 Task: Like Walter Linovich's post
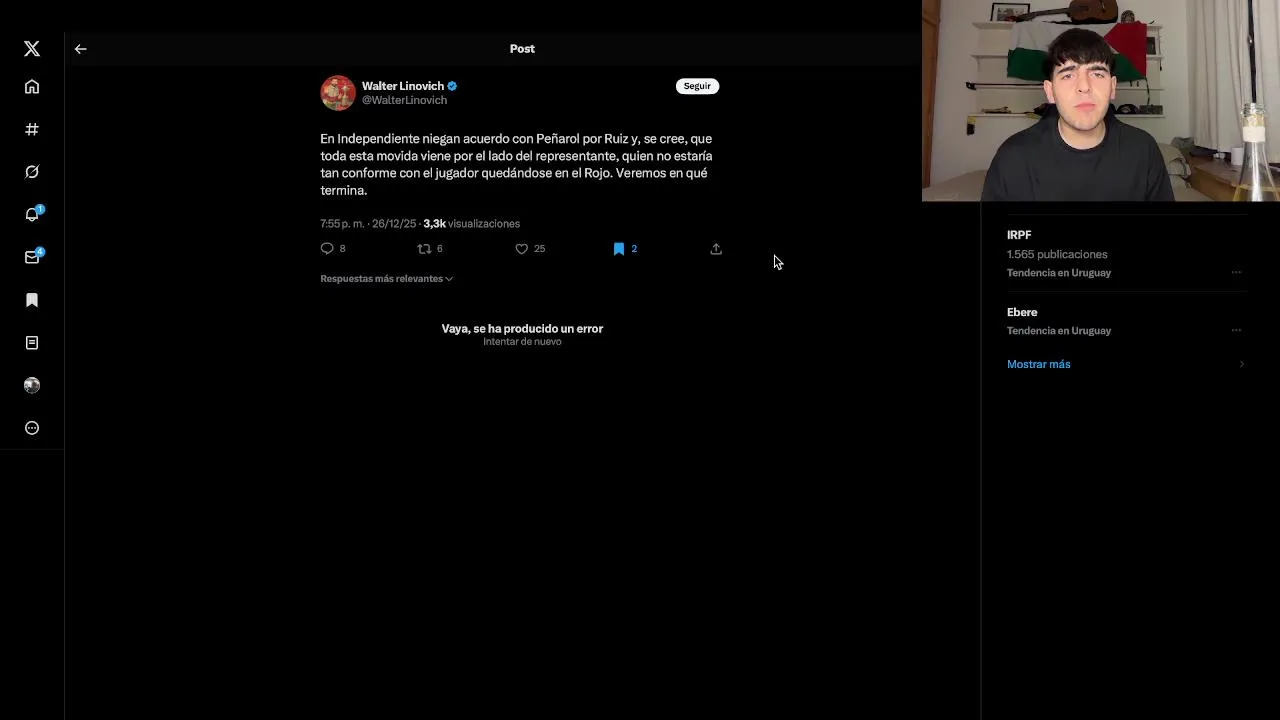(521, 249)
